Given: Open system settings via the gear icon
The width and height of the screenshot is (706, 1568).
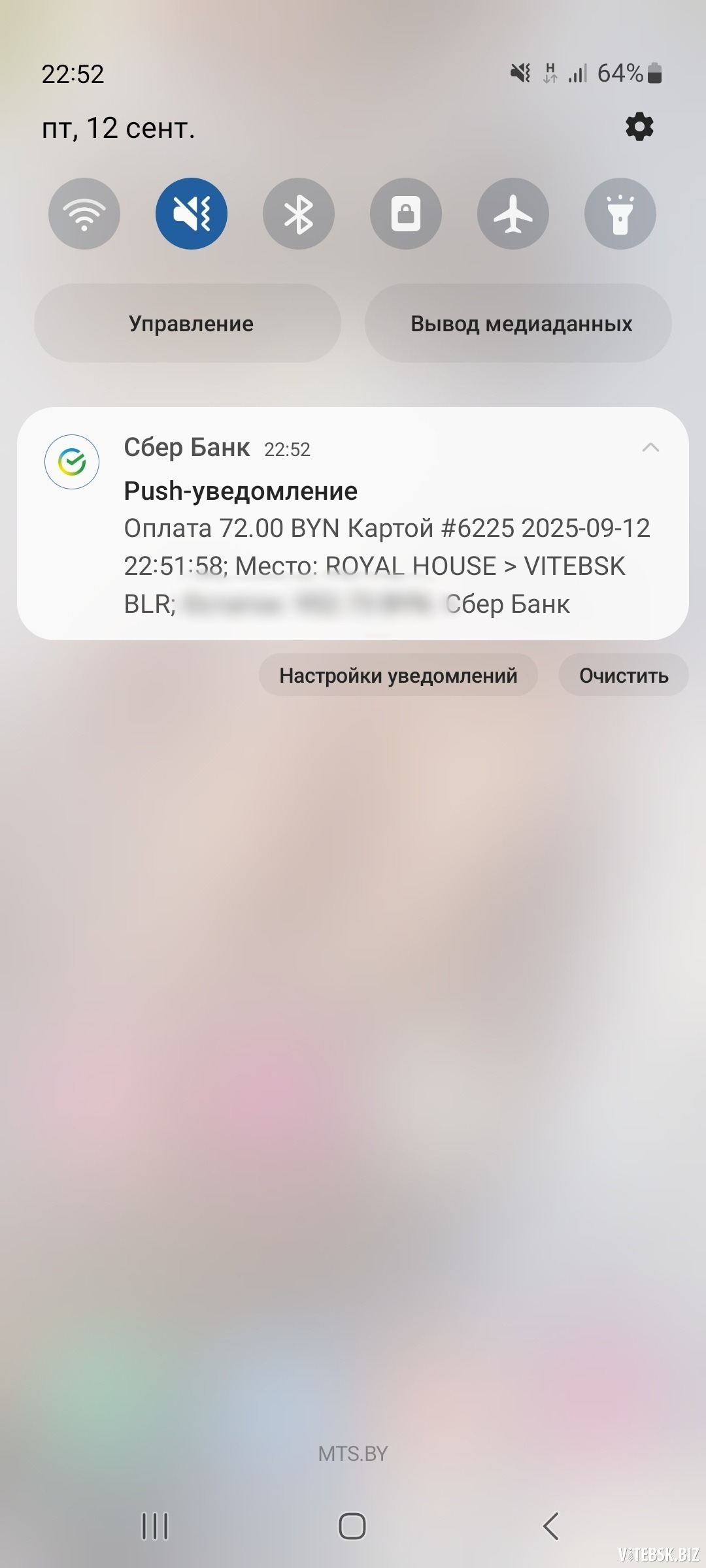Looking at the screenshot, I should point(639,127).
